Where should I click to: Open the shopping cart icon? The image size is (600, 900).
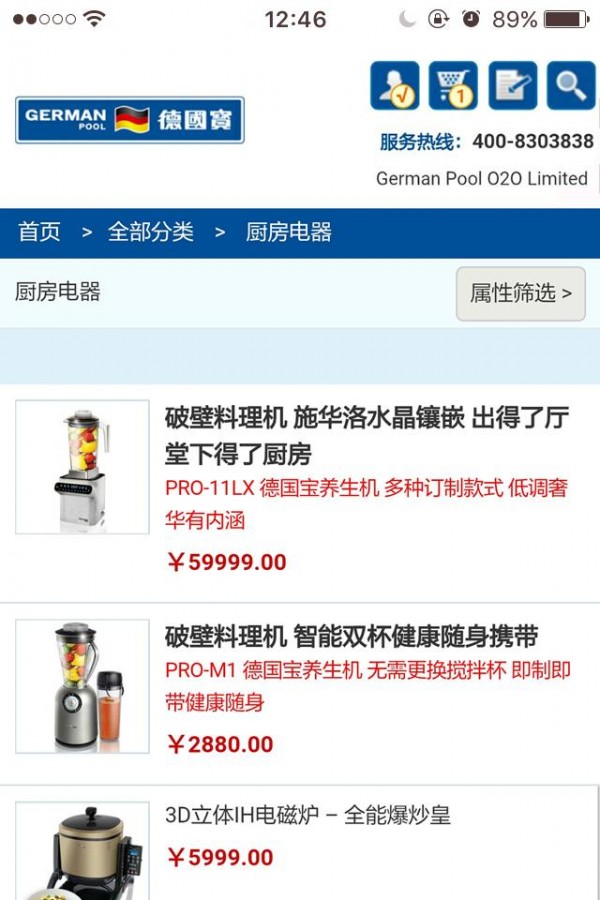point(453,86)
